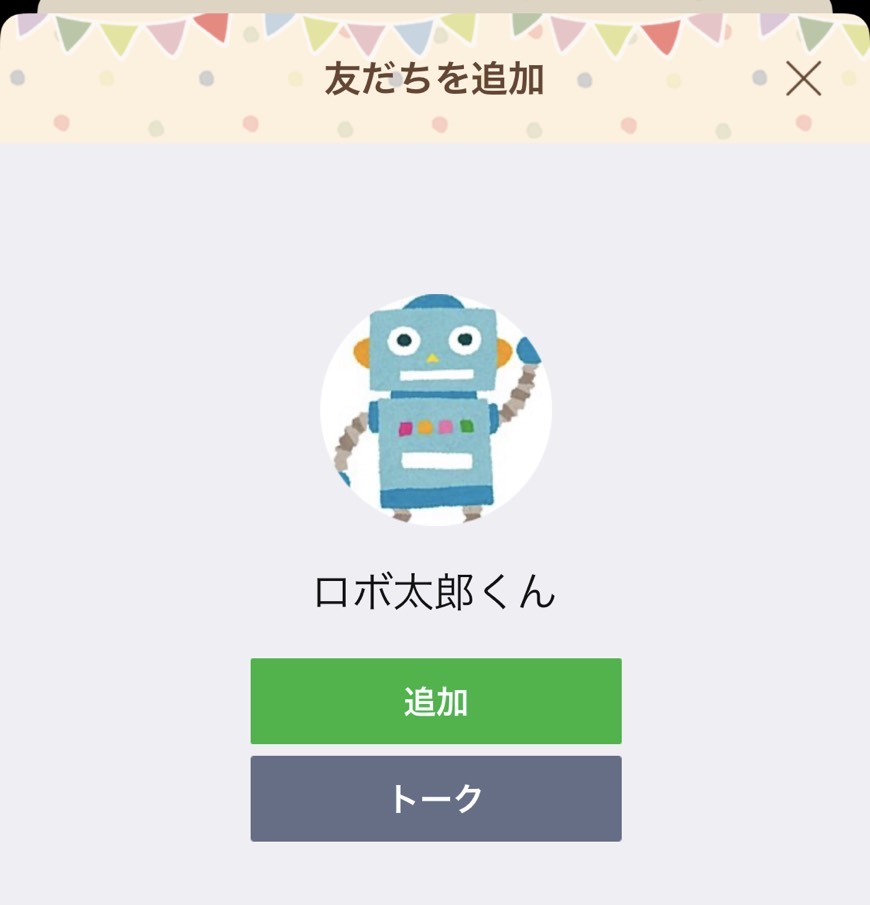The image size is (870, 905).
Task: Close the 友だちを追加 dialog
Action: click(803, 79)
